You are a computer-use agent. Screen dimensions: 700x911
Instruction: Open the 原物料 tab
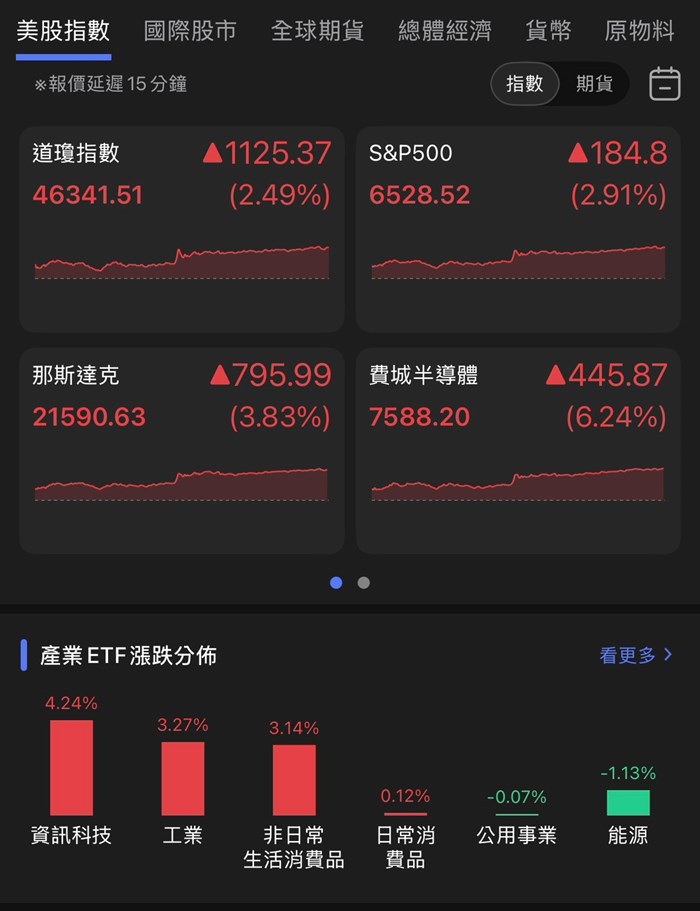tap(640, 31)
